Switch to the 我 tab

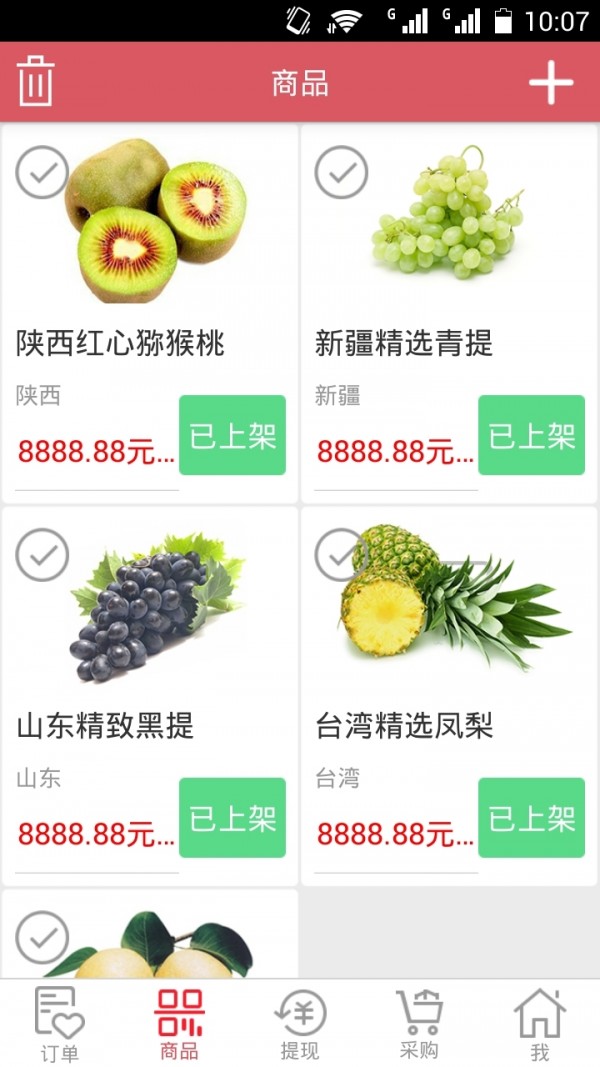tap(539, 1023)
